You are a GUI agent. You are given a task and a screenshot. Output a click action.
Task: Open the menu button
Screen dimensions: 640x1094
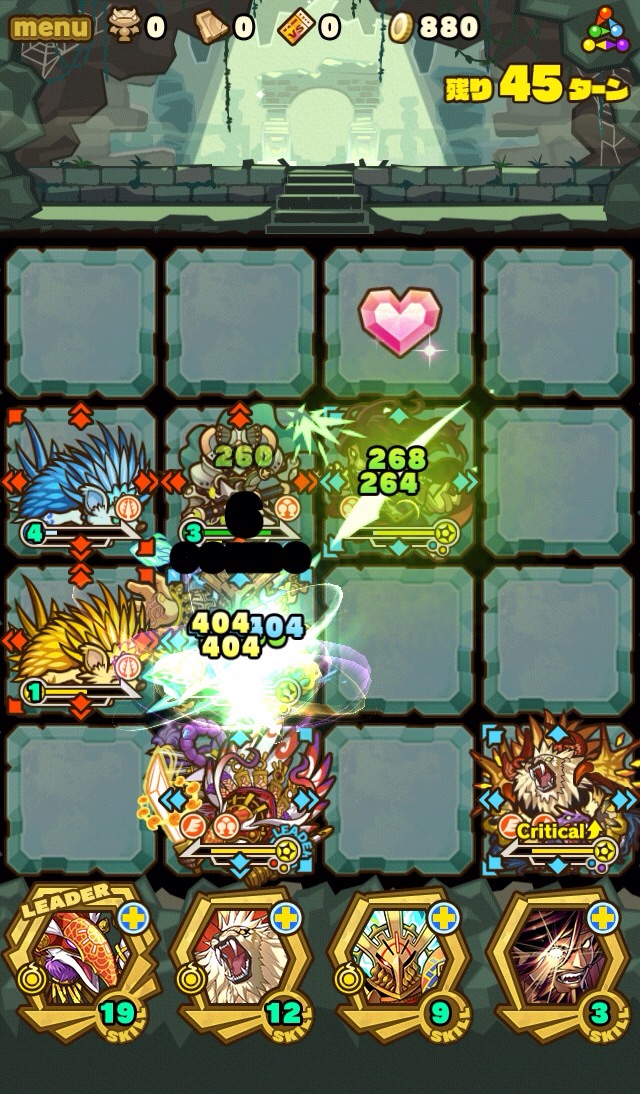[x=50, y=27]
